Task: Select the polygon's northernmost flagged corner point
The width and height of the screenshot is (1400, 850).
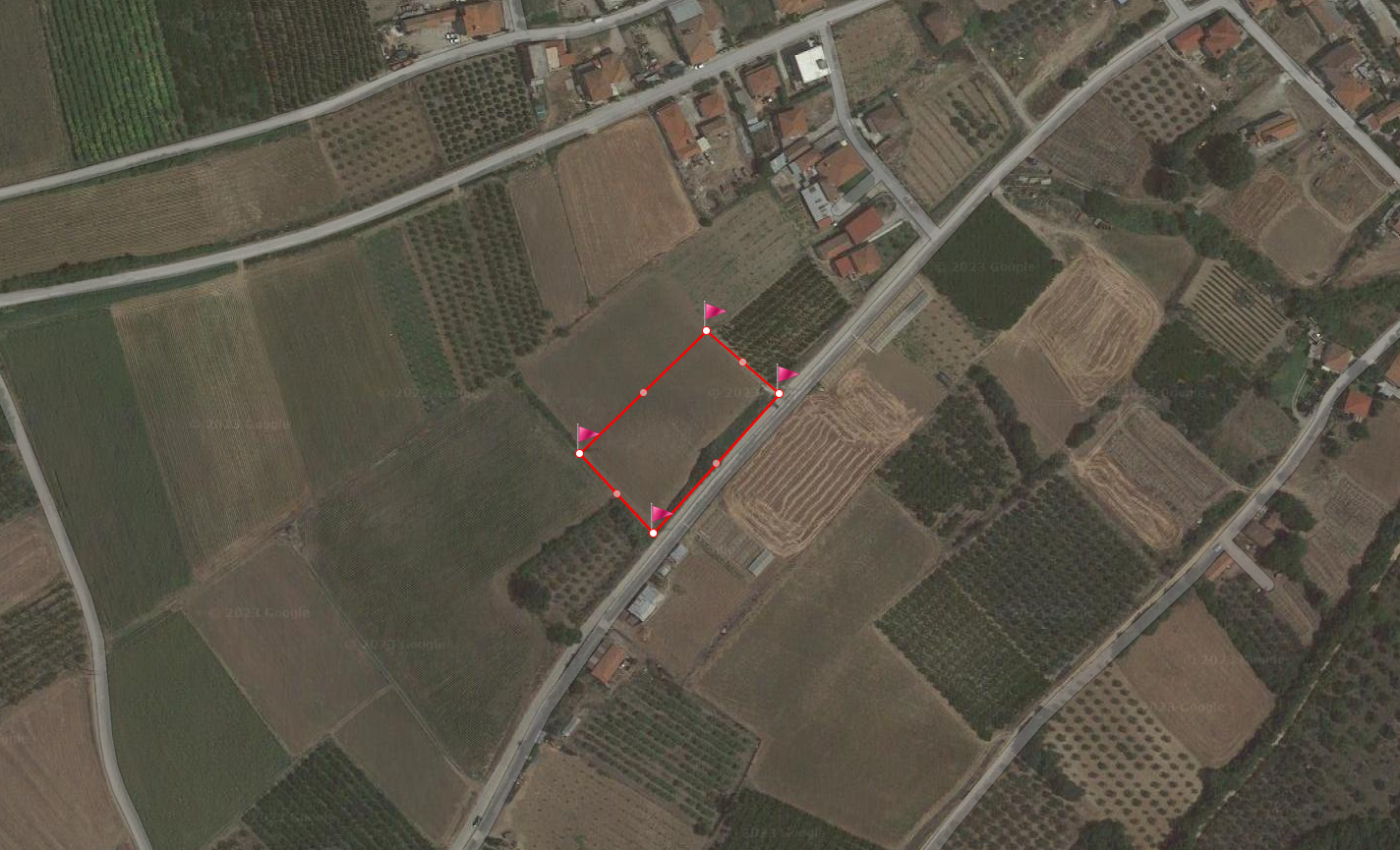Action: pos(706,331)
